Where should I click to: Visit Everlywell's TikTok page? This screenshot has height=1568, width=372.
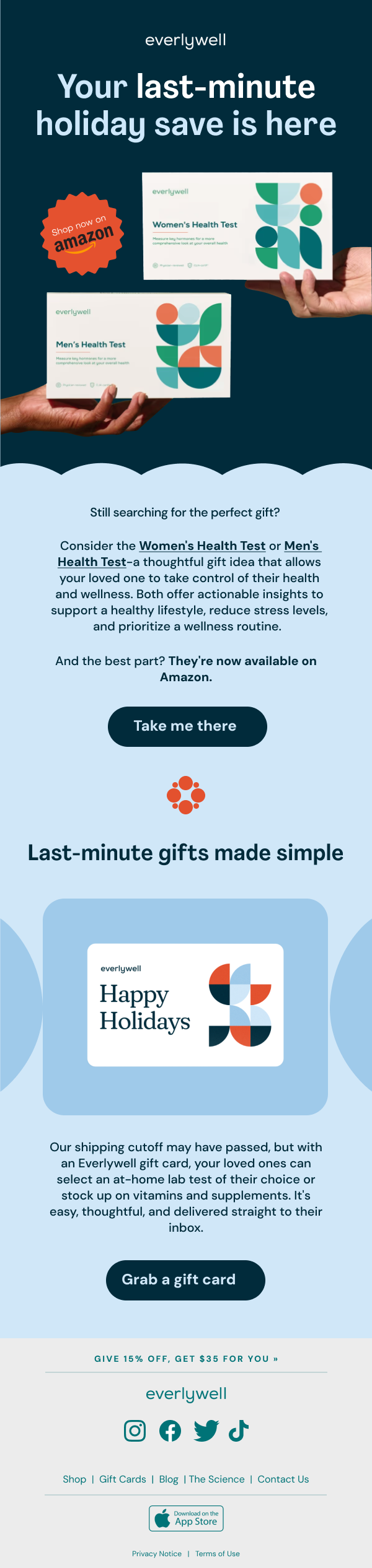239,1431
